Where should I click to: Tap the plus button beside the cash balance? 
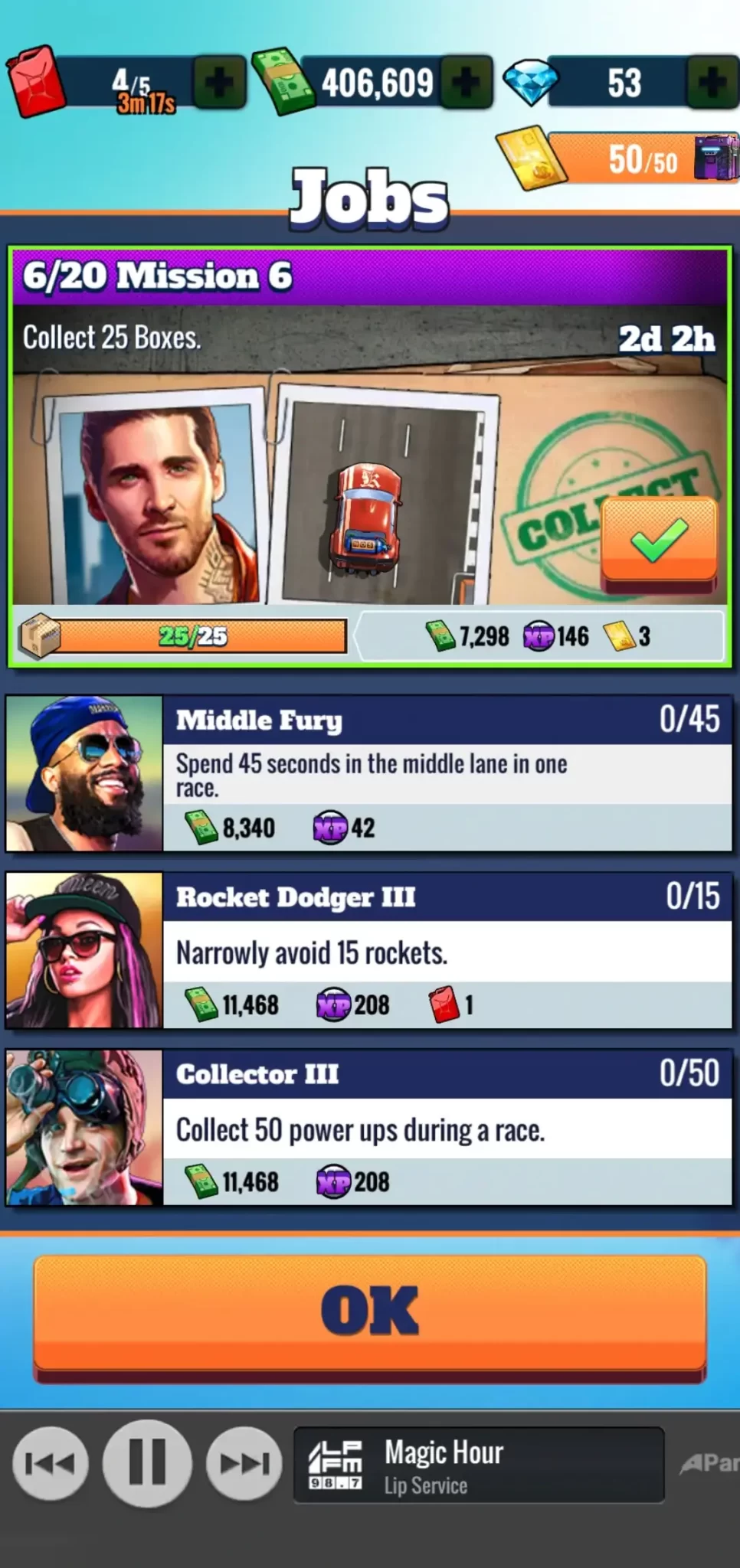coord(466,82)
